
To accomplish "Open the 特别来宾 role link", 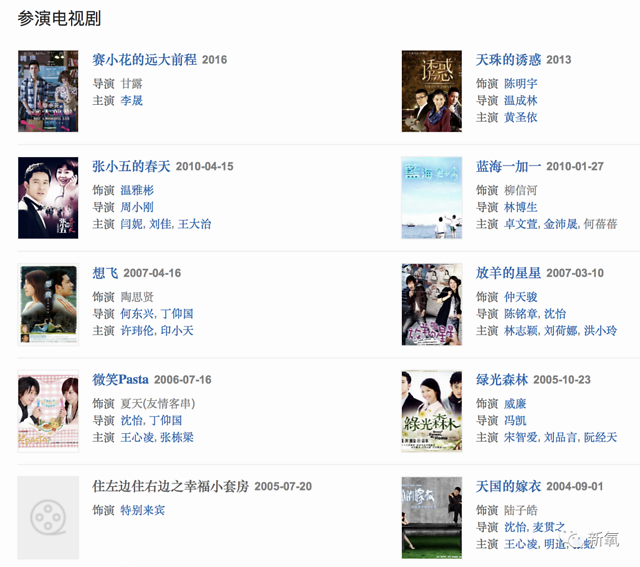I will coord(143,510).
